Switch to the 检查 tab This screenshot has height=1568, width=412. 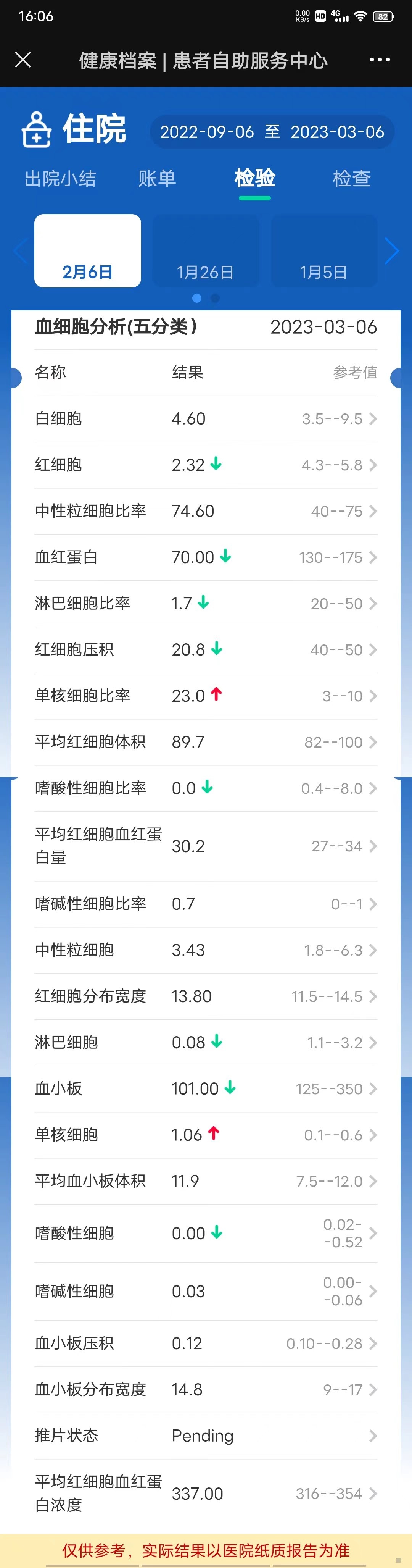pos(351,178)
